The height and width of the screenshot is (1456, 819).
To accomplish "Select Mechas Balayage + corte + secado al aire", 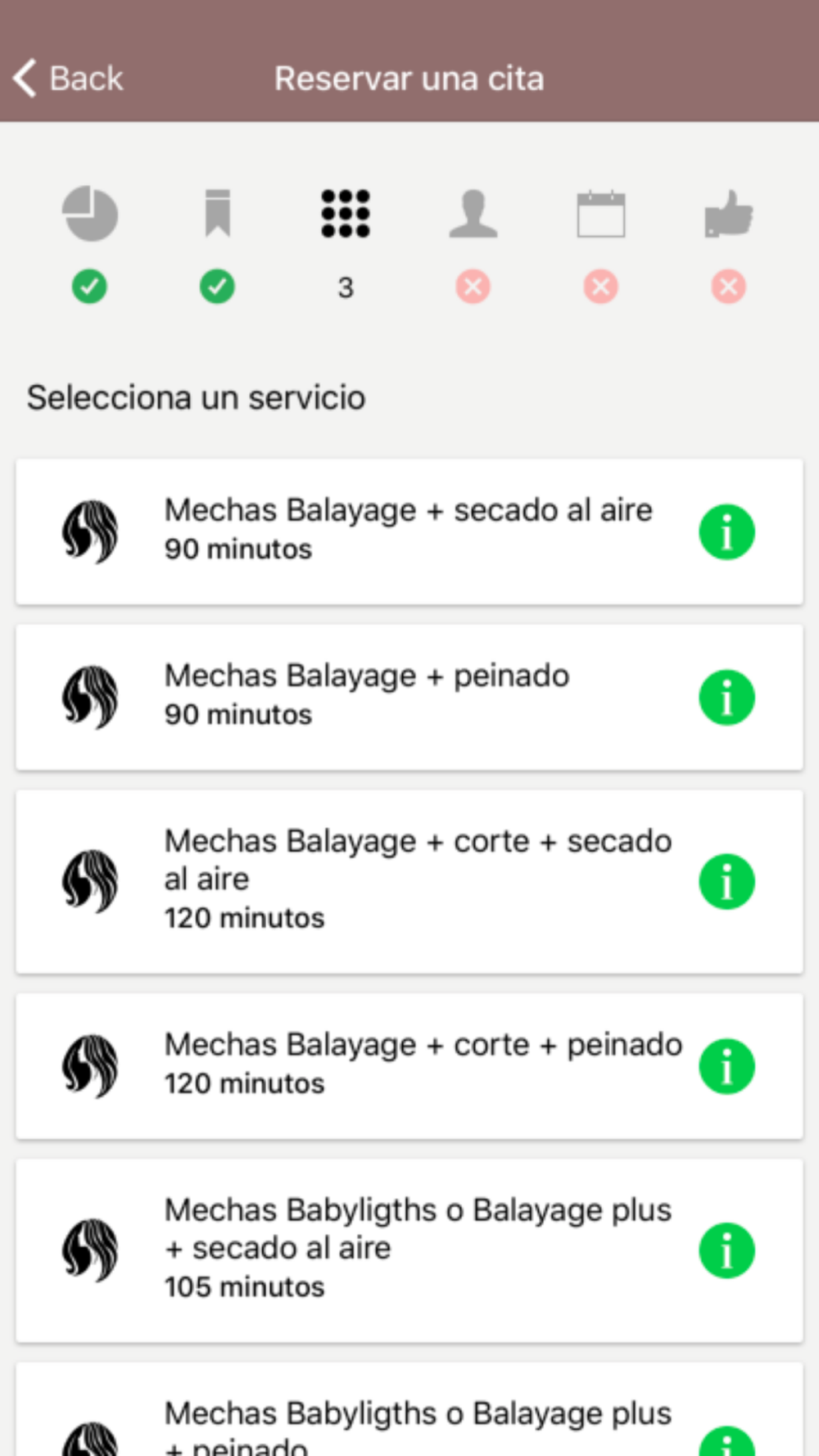I will click(409, 881).
